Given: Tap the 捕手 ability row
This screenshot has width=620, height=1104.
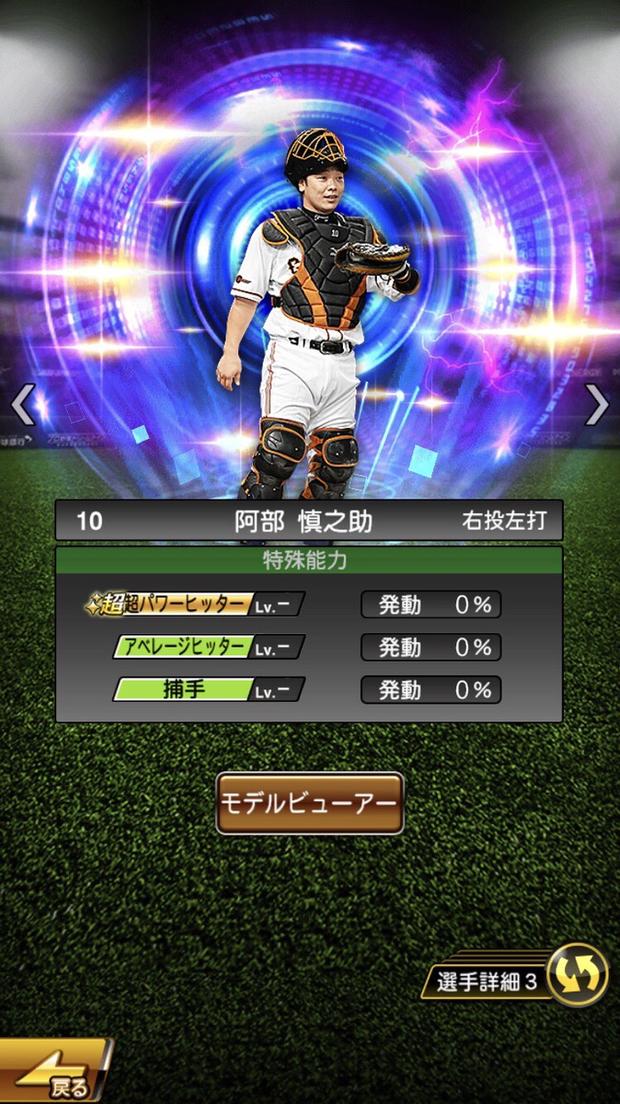Looking at the screenshot, I should click(x=207, y=690).
